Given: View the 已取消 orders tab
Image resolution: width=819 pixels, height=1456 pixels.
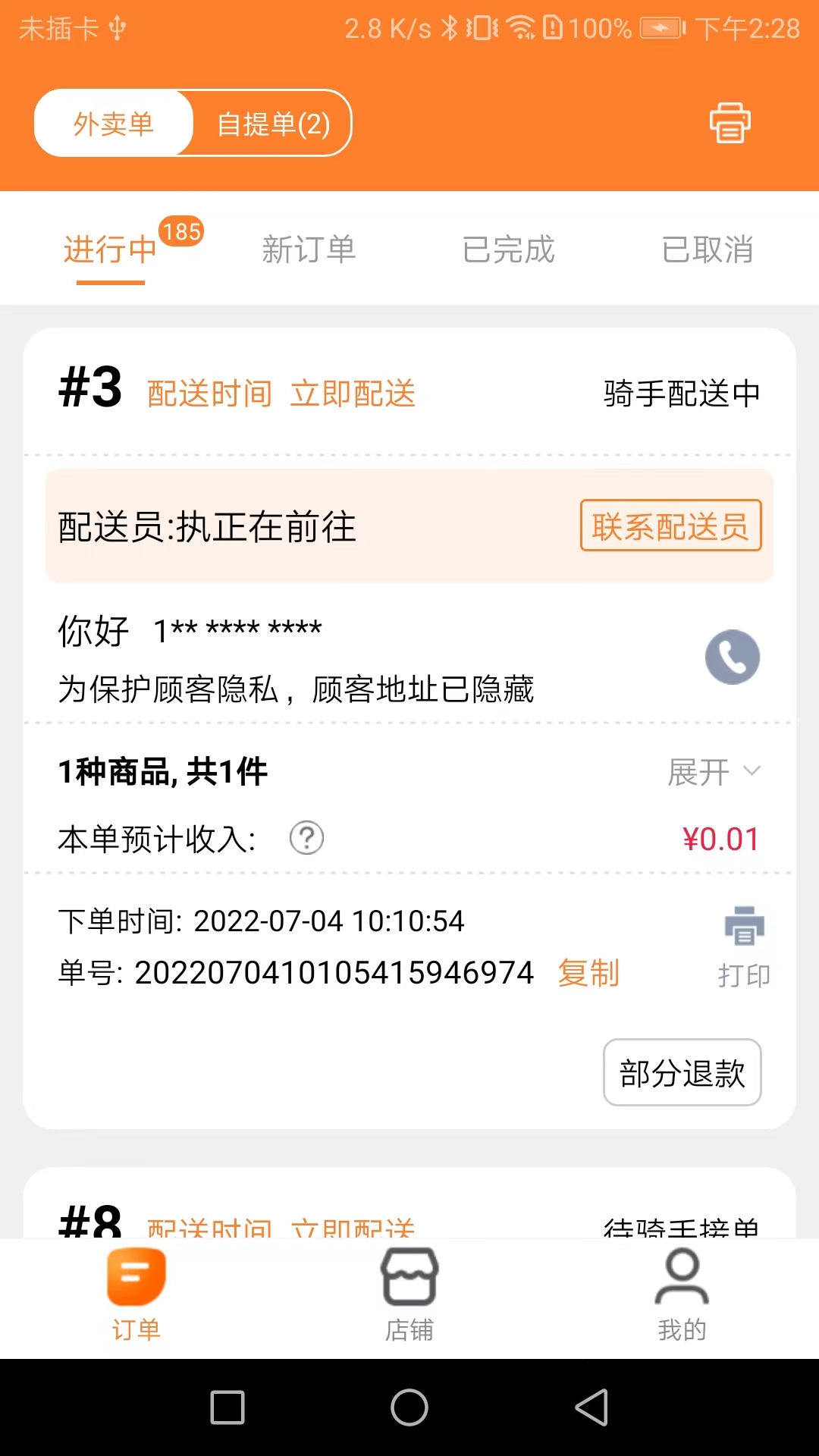Looking at the screenshot, I should tap(707, 249).
